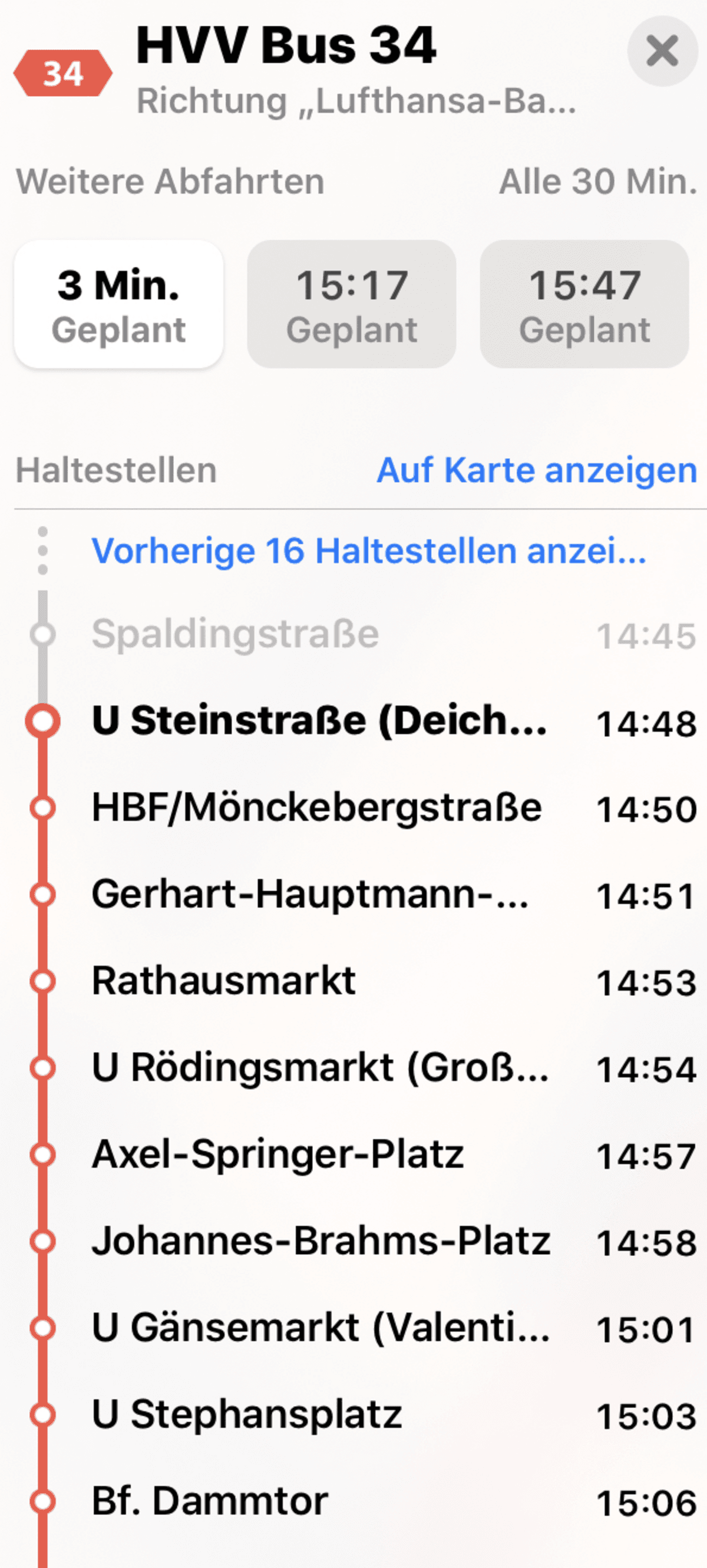This screenshot has height=1568, width=707.
Task: Open U Stephansplatz stop
Action: pos(361,1415)
